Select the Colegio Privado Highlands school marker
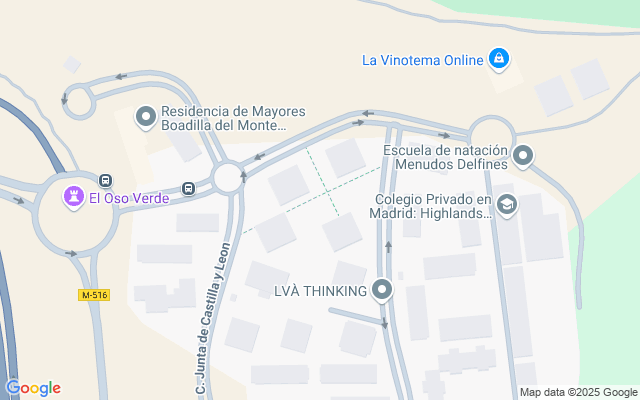 (507, 205)
